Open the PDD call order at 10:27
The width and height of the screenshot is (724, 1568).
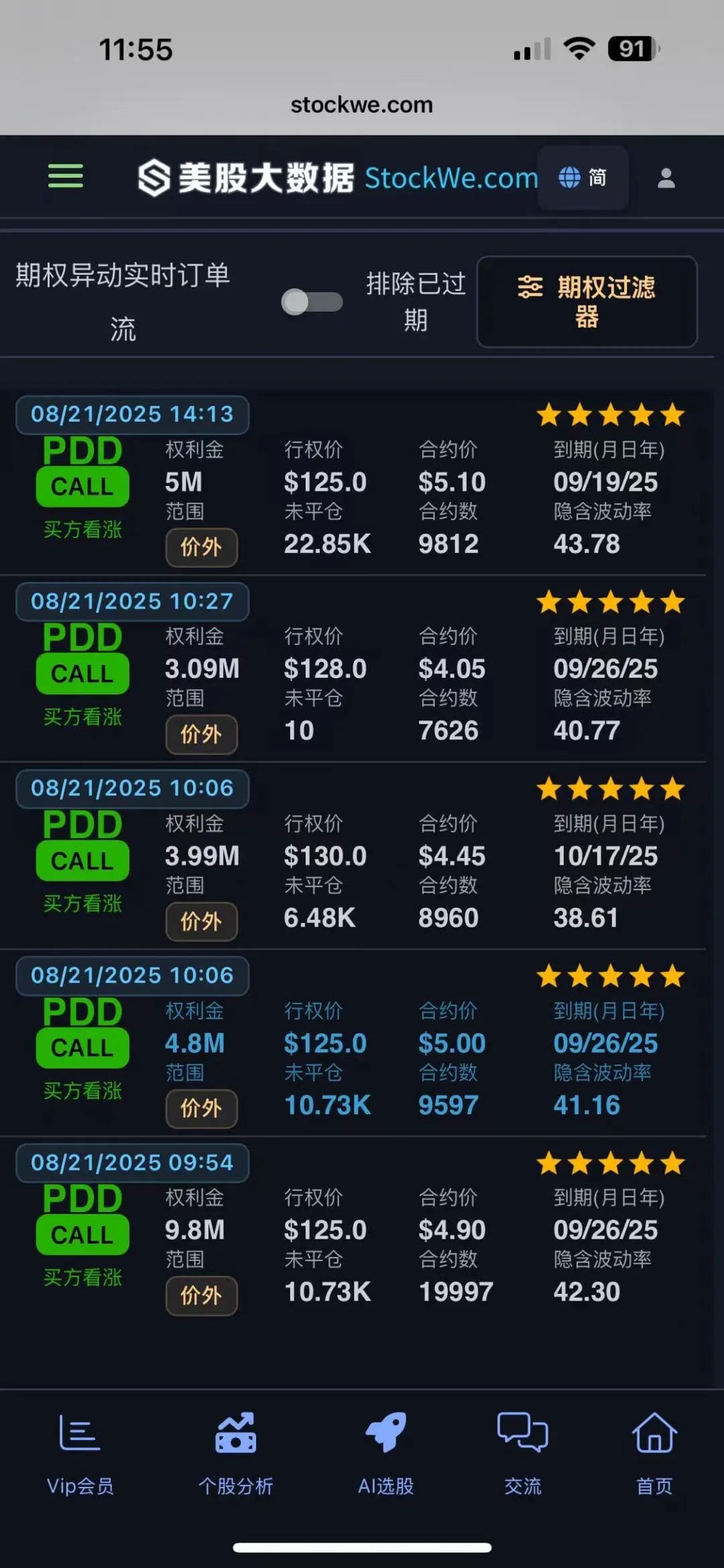coord(353,669)
